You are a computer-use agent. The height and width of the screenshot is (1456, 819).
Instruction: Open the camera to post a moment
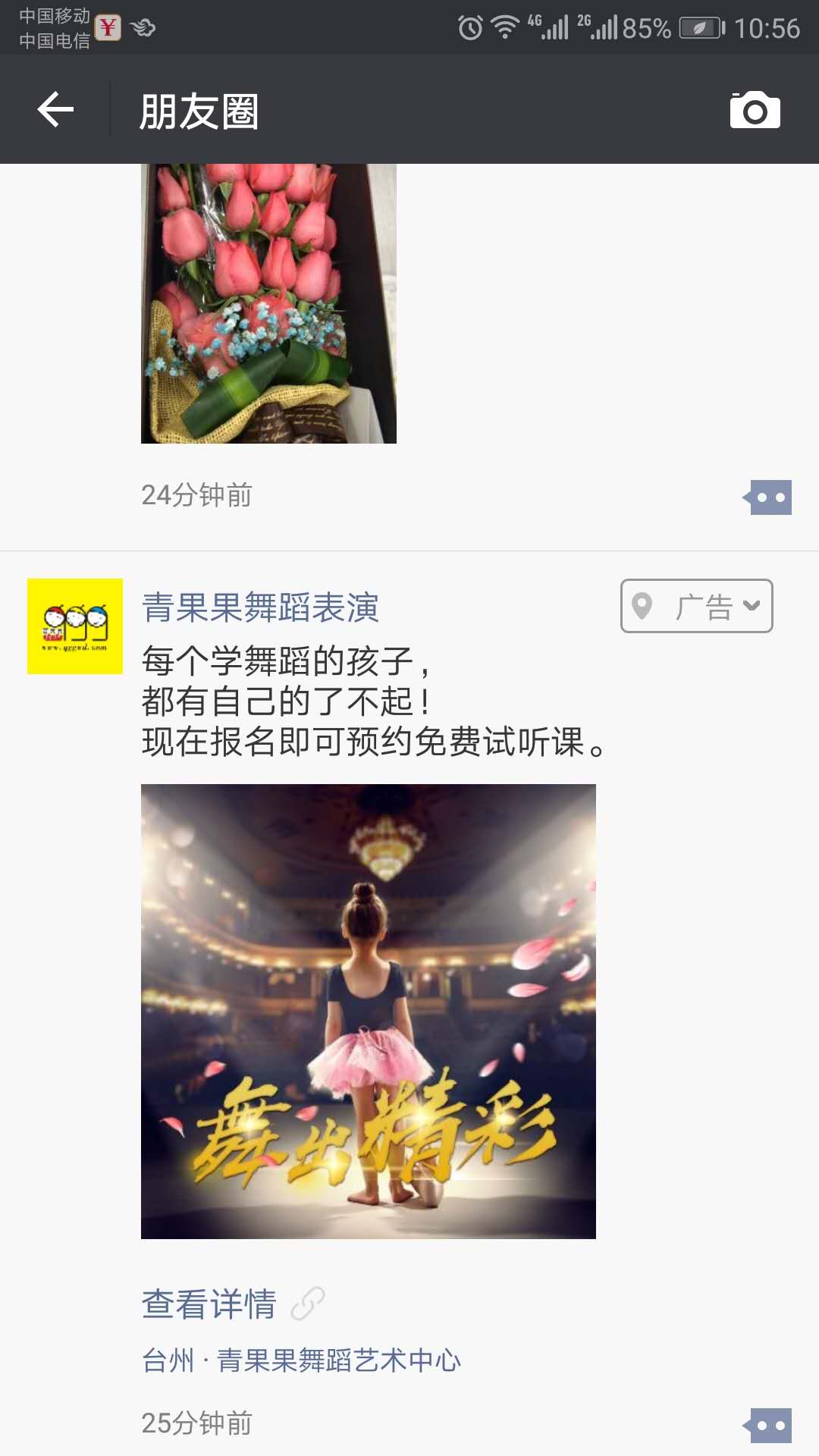coord(755,111)
